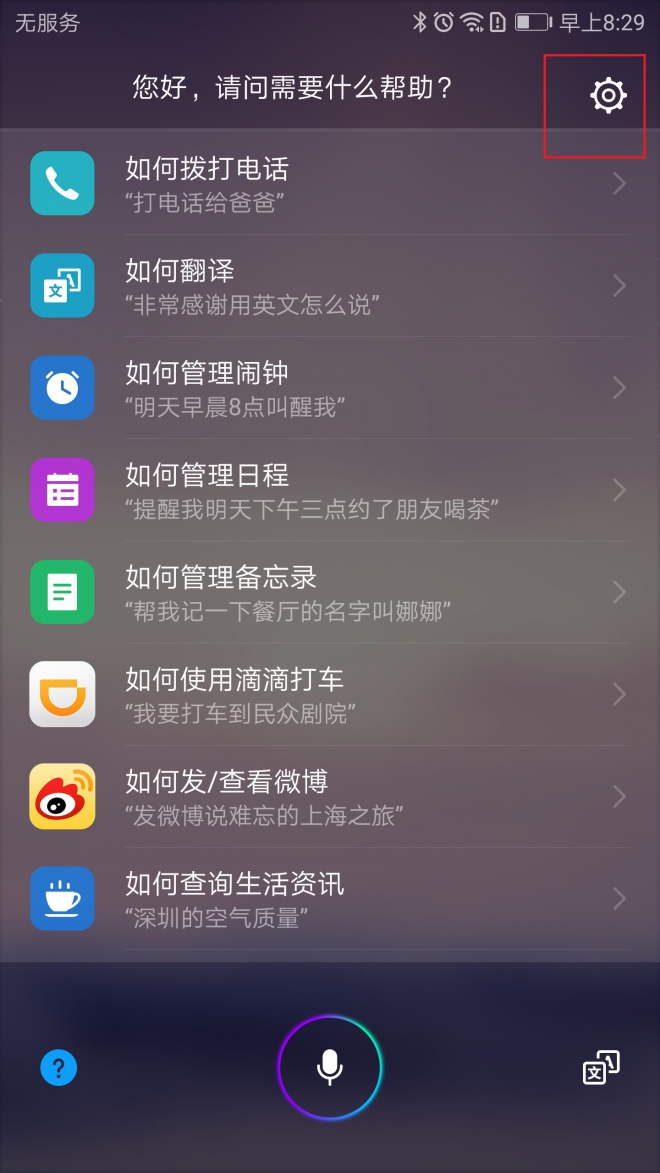The height and width of the screenshot is (1173, 660).
Task: Open the settings gear icon
Action: click(608, 96)
